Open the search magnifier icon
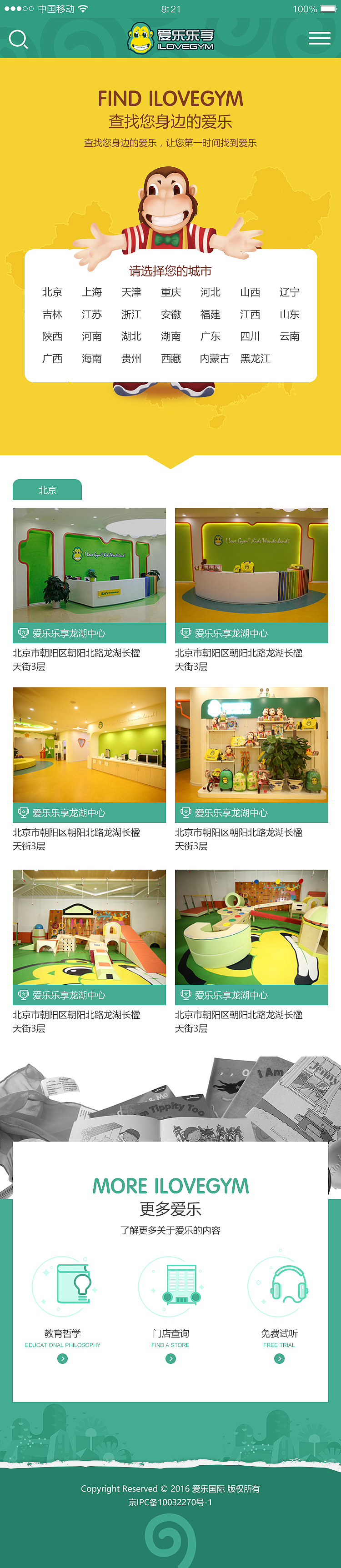The height and width of the screenshot is (1568, 341). (18, 40)
